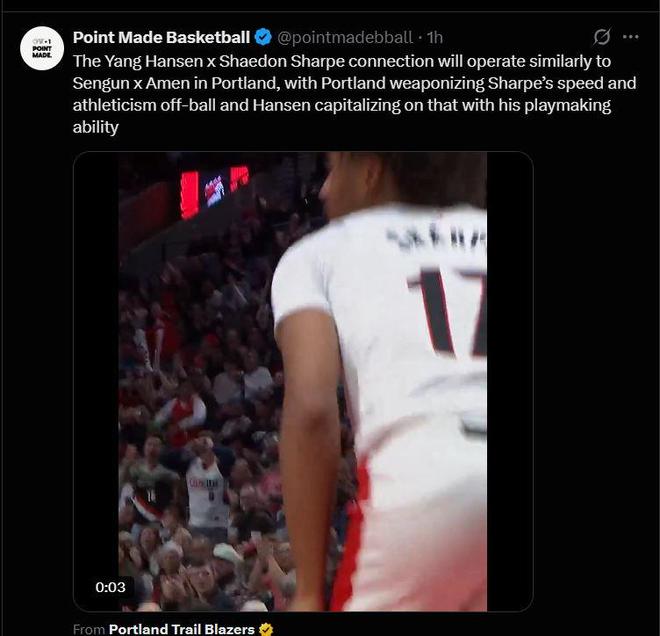Open the 1h post timestamp
This screenshot has width=660, height=636.
pyautogui.click(x=435, y=38)
